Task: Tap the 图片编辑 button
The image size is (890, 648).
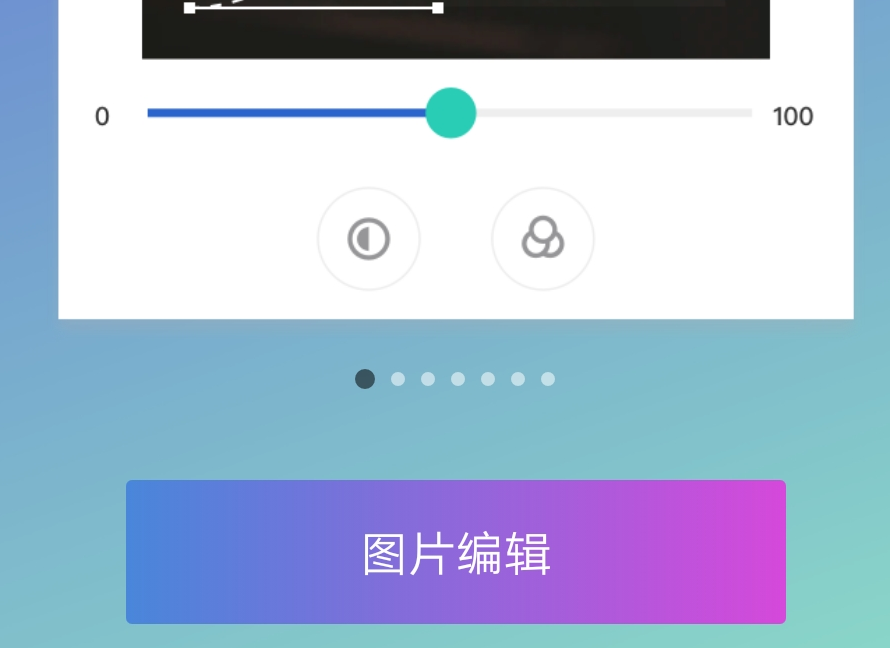Action: 456,552
